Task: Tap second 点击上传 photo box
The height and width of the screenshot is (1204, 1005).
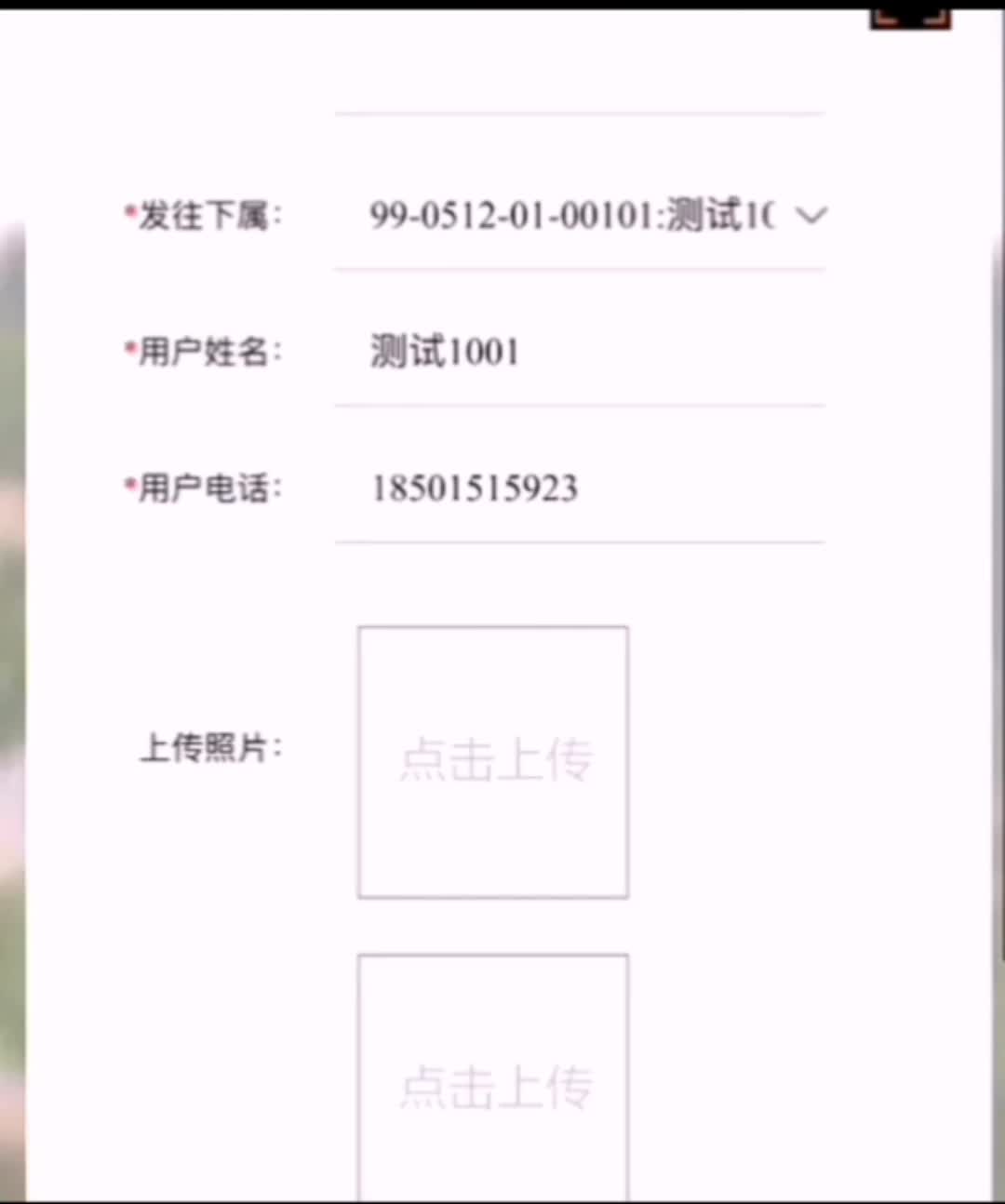Action: 493,1079
